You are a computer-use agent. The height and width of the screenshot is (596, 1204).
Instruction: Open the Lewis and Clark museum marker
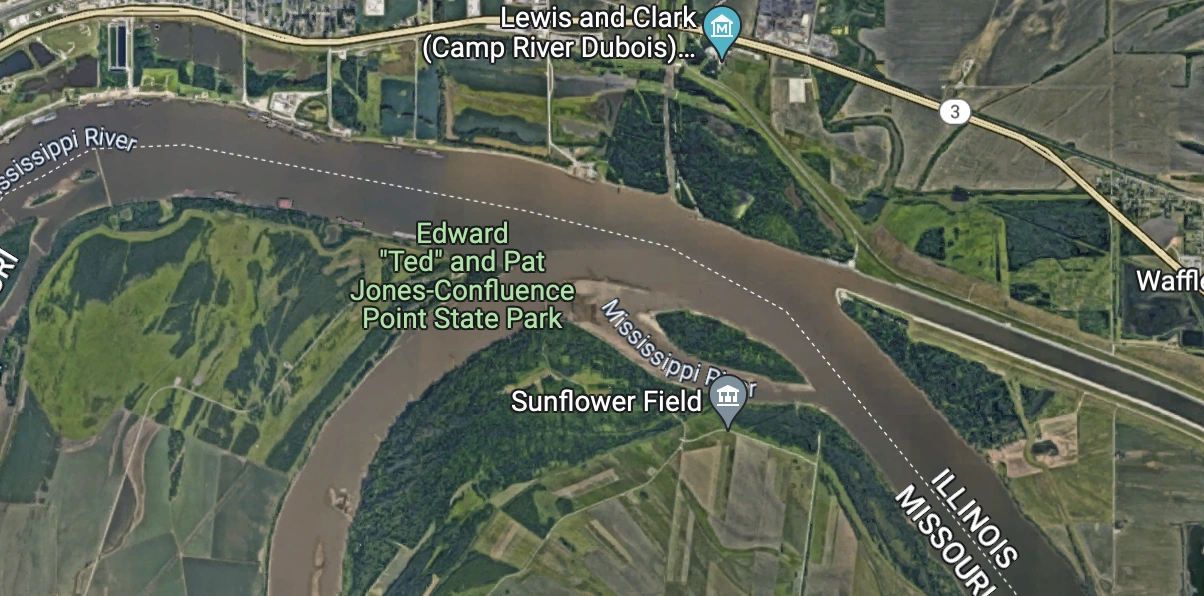[x=720, y=29]
